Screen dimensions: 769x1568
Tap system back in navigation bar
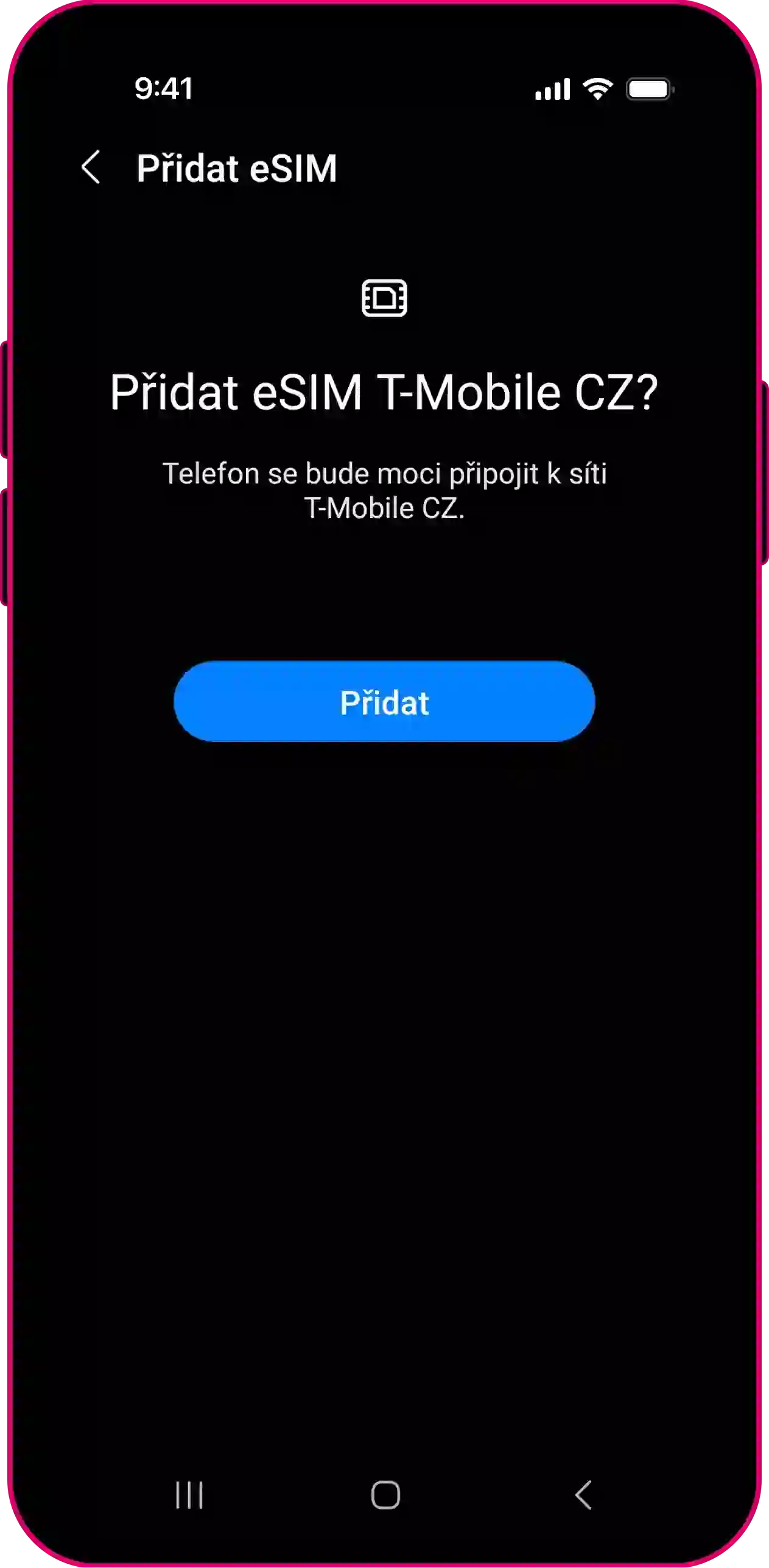583,1495
